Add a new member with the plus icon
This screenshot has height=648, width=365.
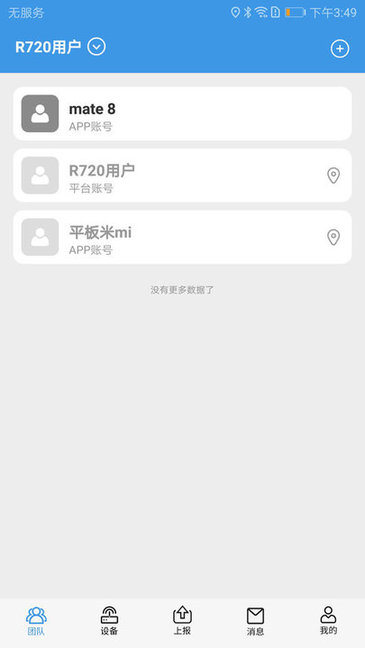coord(340,49)
